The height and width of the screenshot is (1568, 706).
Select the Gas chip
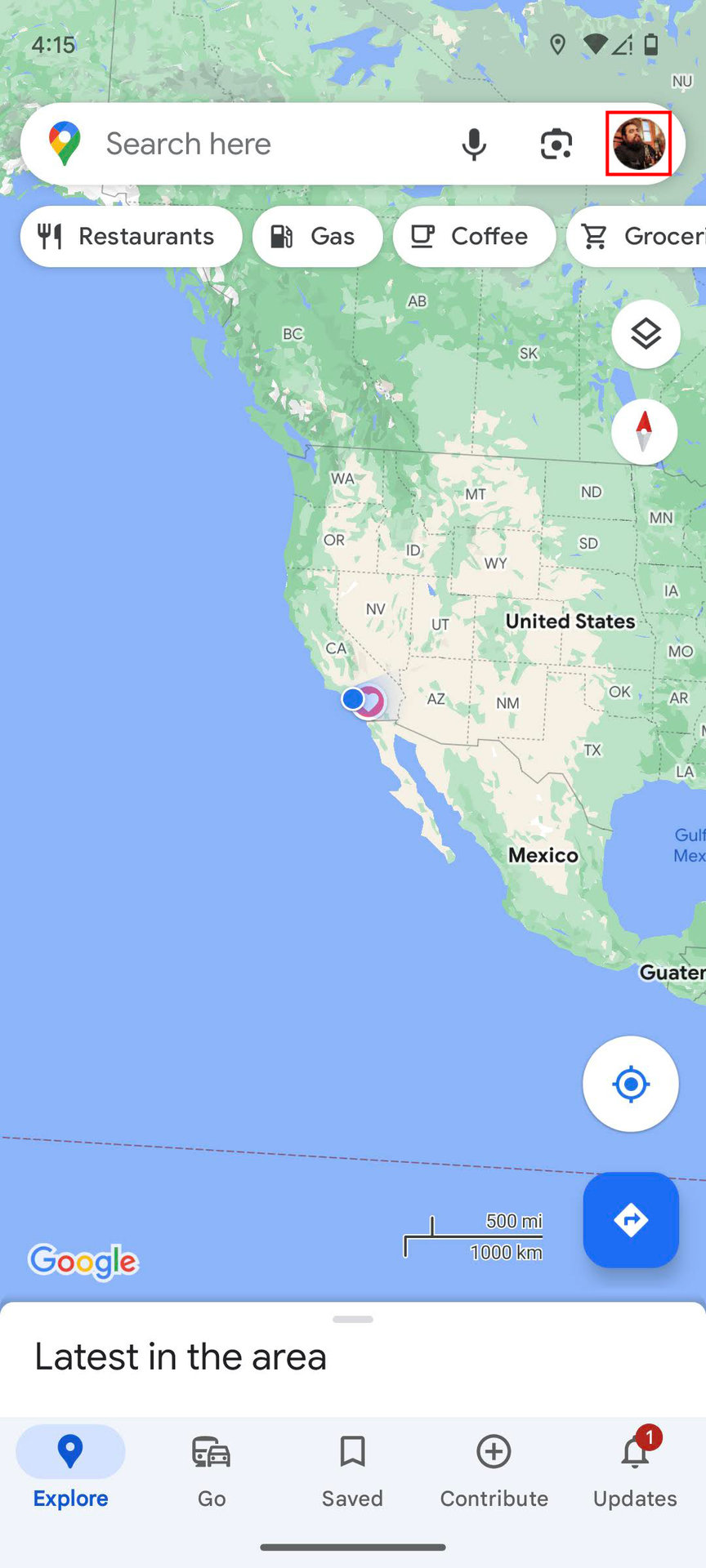point(317,237)
